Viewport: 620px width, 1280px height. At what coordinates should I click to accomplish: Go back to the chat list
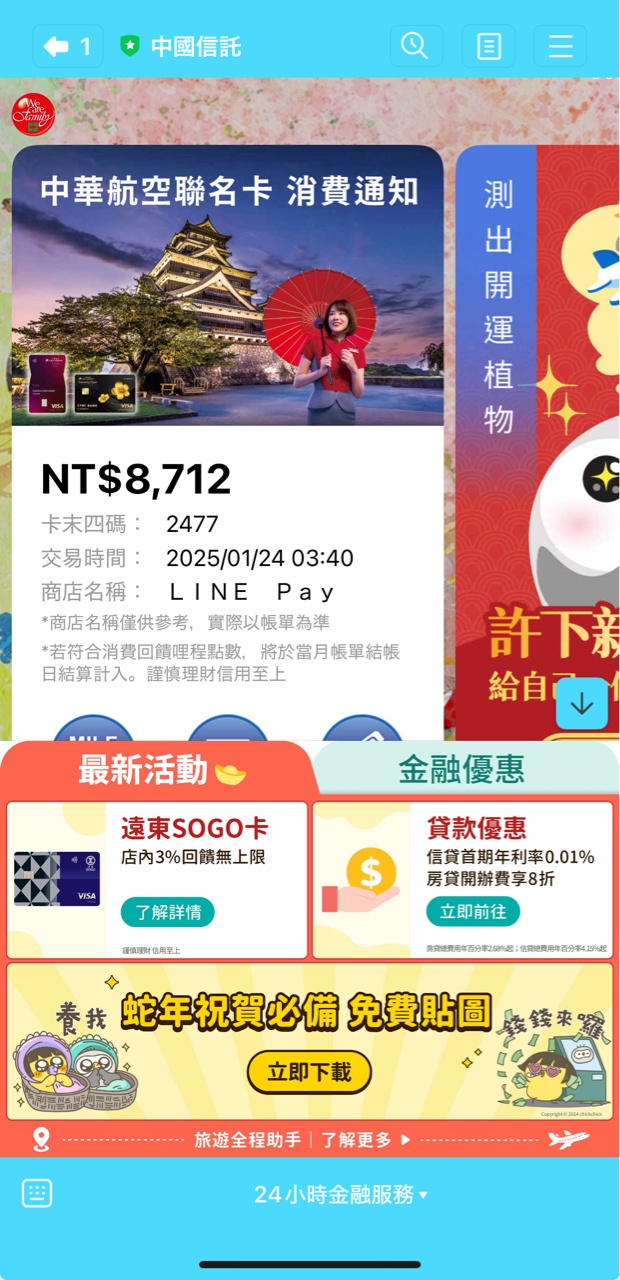coord(66,46)
